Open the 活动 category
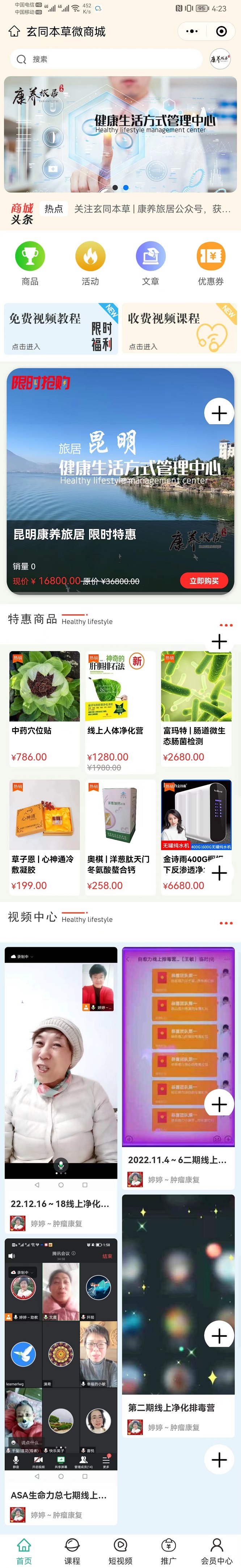 pos(90,263)
